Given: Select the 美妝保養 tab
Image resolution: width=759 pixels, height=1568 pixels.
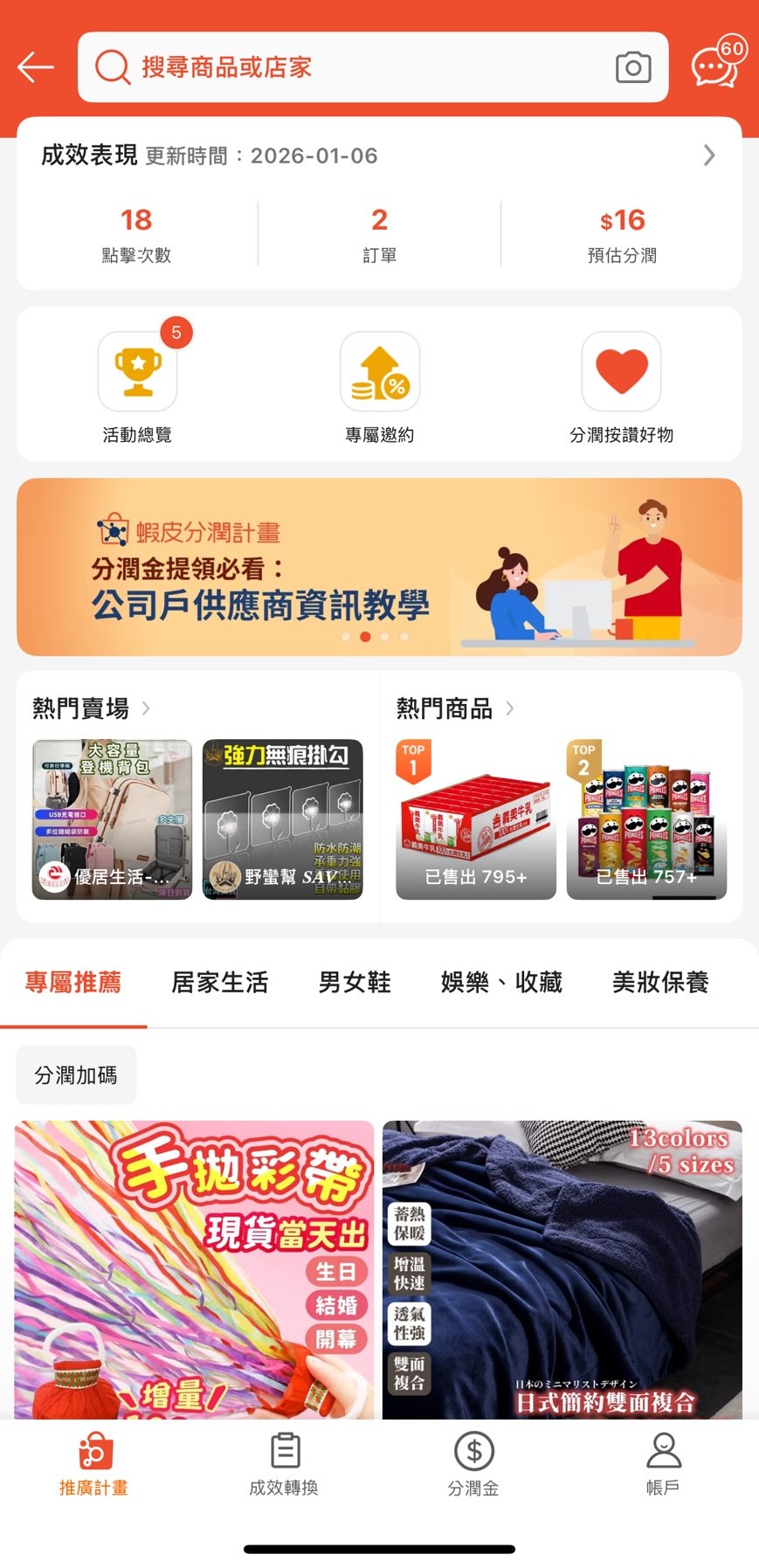Looking at the screenshot, I should (x=659, y=982).
